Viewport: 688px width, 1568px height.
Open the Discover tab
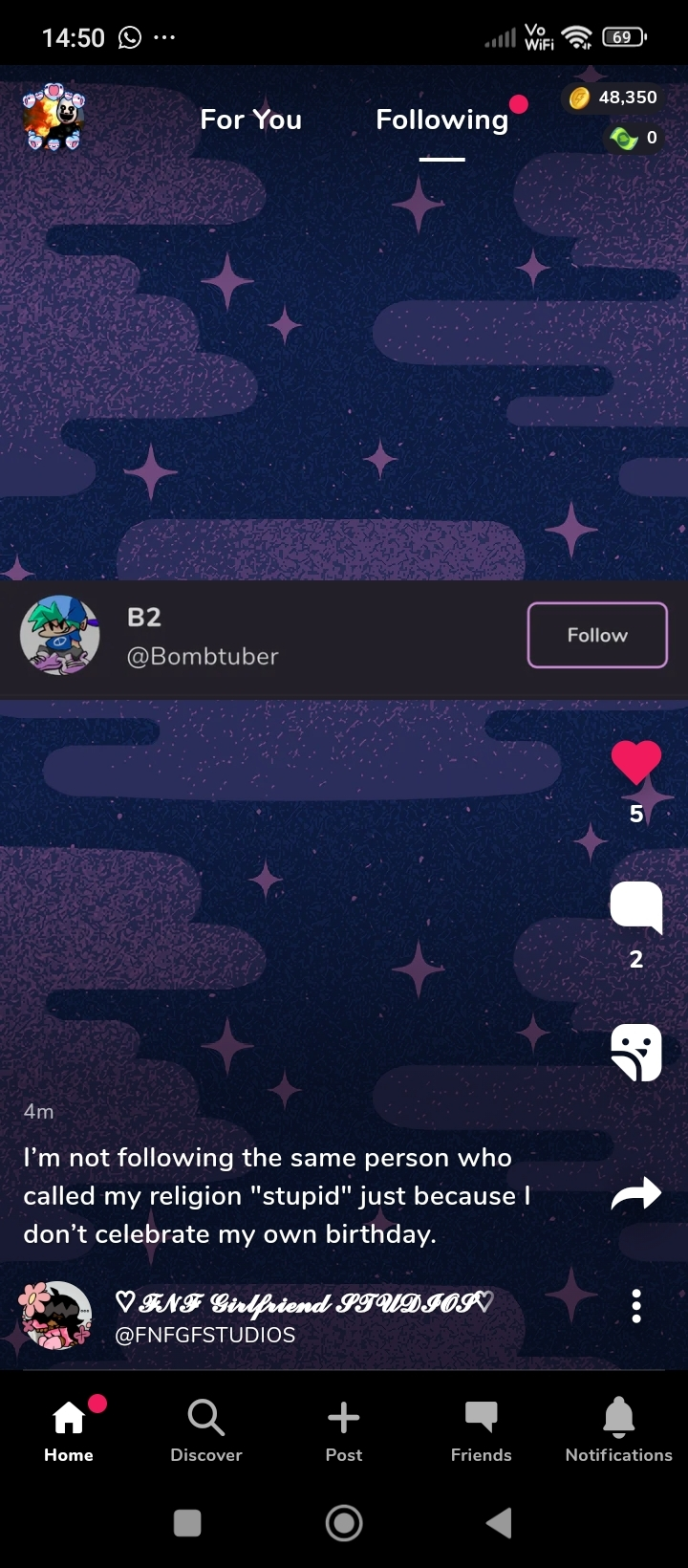tap(206, 1429)
